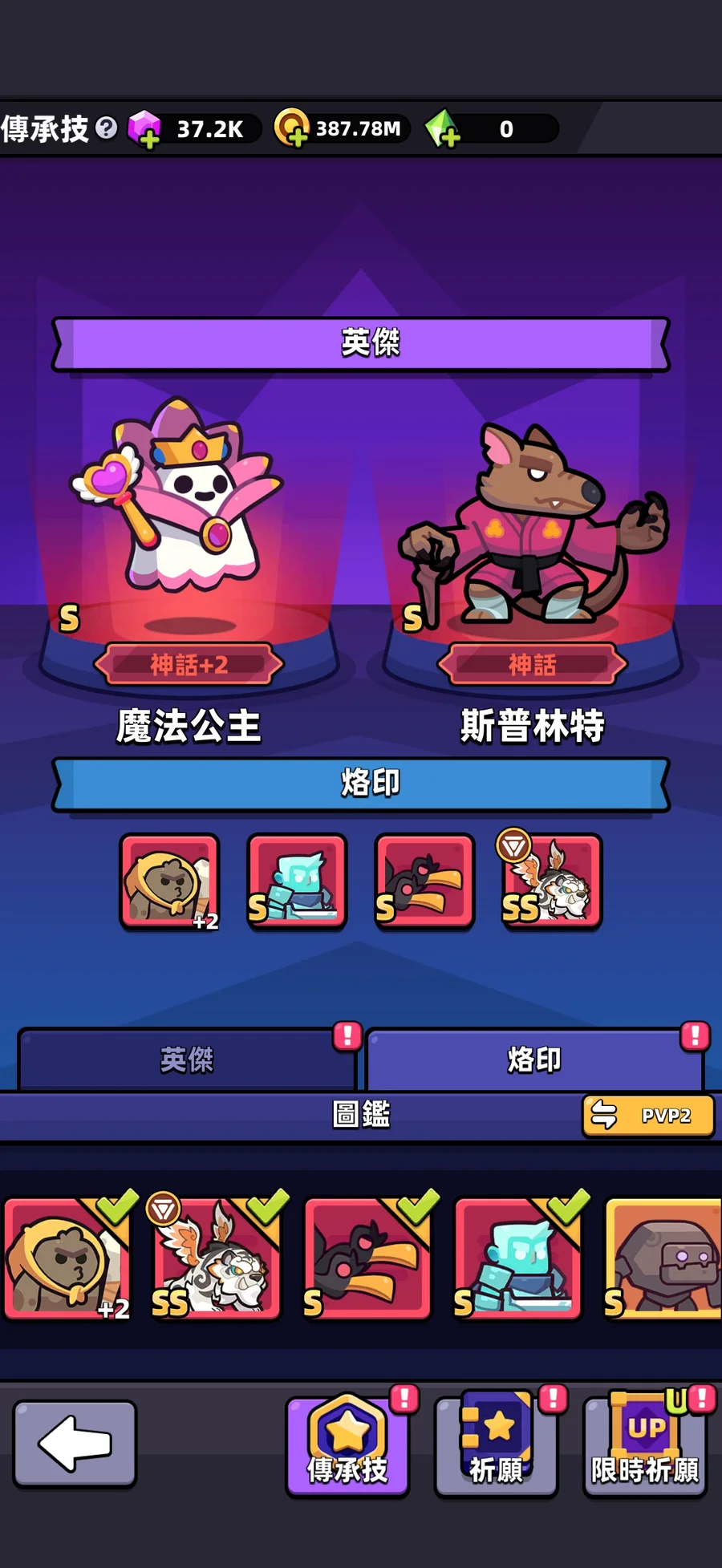Go back with the arrow button

tap(75, 1443)
